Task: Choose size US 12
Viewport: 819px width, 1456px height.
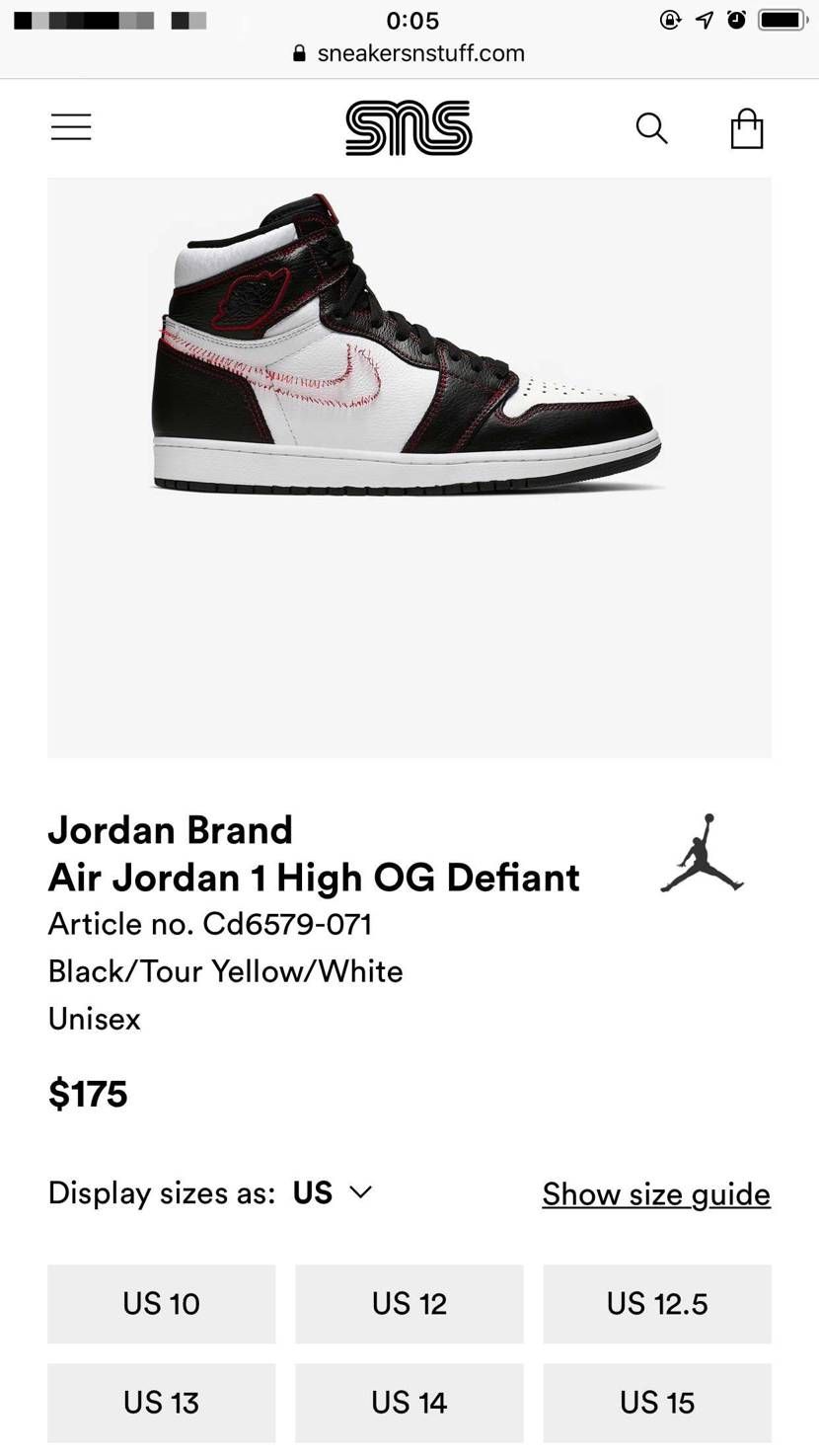Action: [x=409, y=1304]
